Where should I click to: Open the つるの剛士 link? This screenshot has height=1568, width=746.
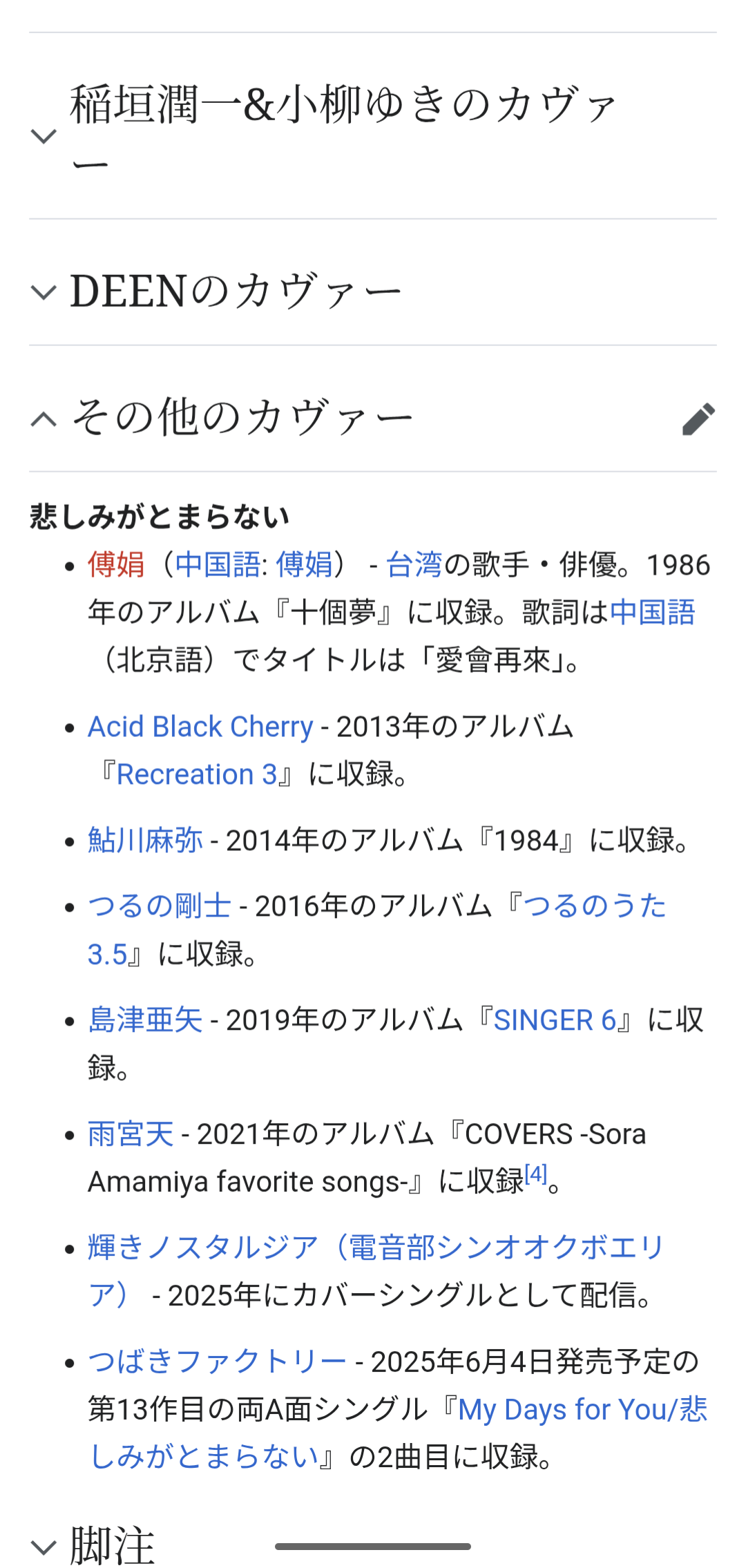[x=159, y=906]
